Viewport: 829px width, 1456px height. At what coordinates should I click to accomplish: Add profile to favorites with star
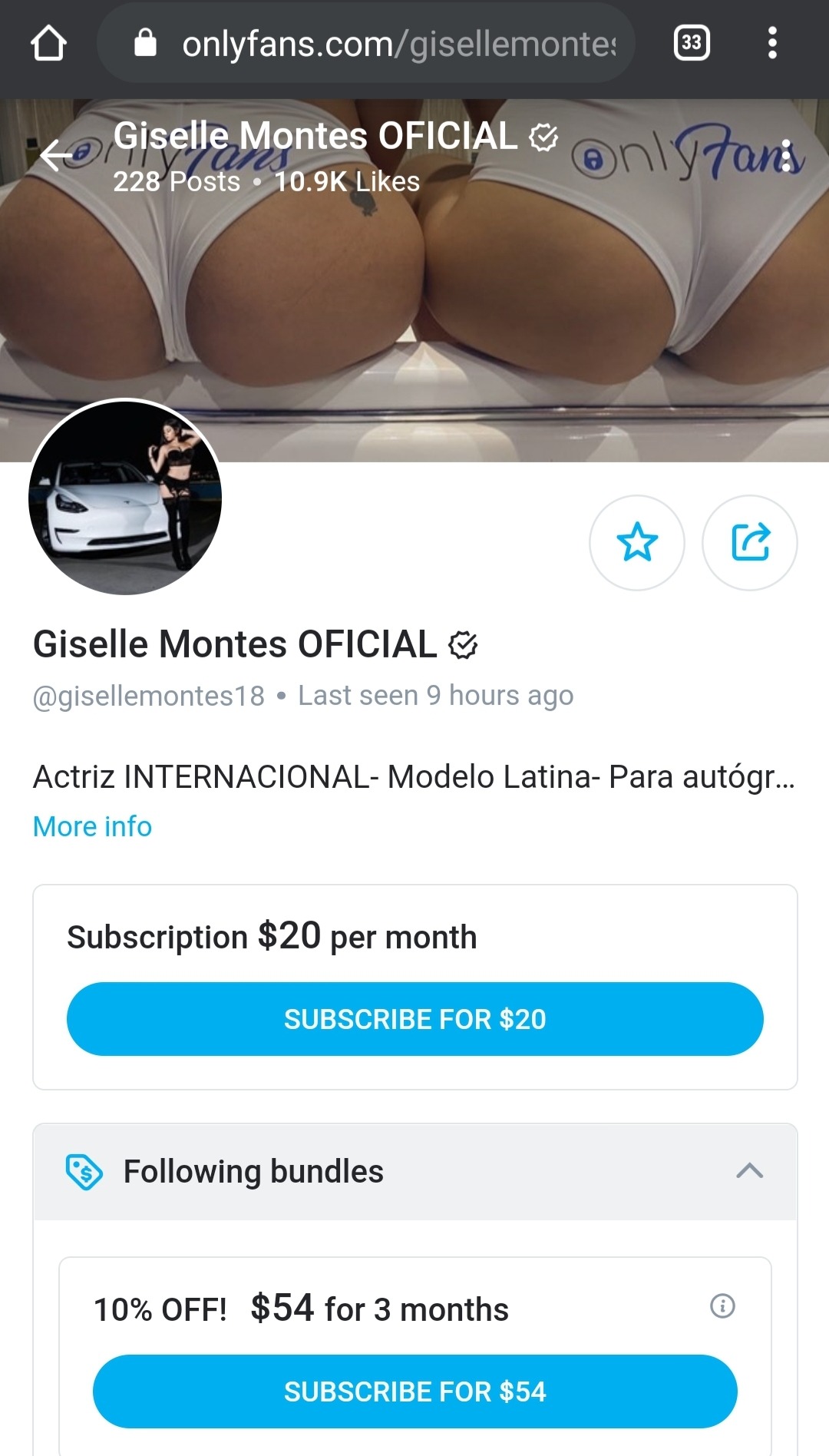[x=636, y=542]
